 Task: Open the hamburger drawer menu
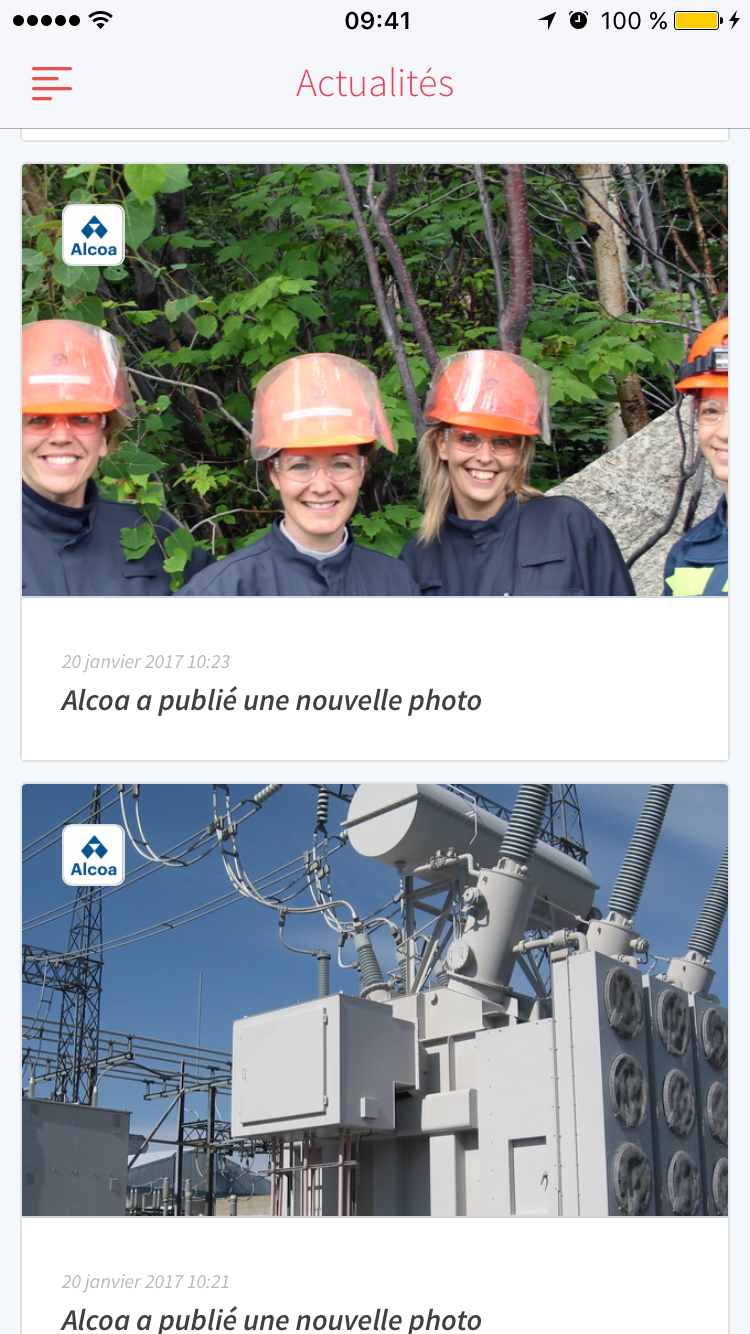(52, 83)
